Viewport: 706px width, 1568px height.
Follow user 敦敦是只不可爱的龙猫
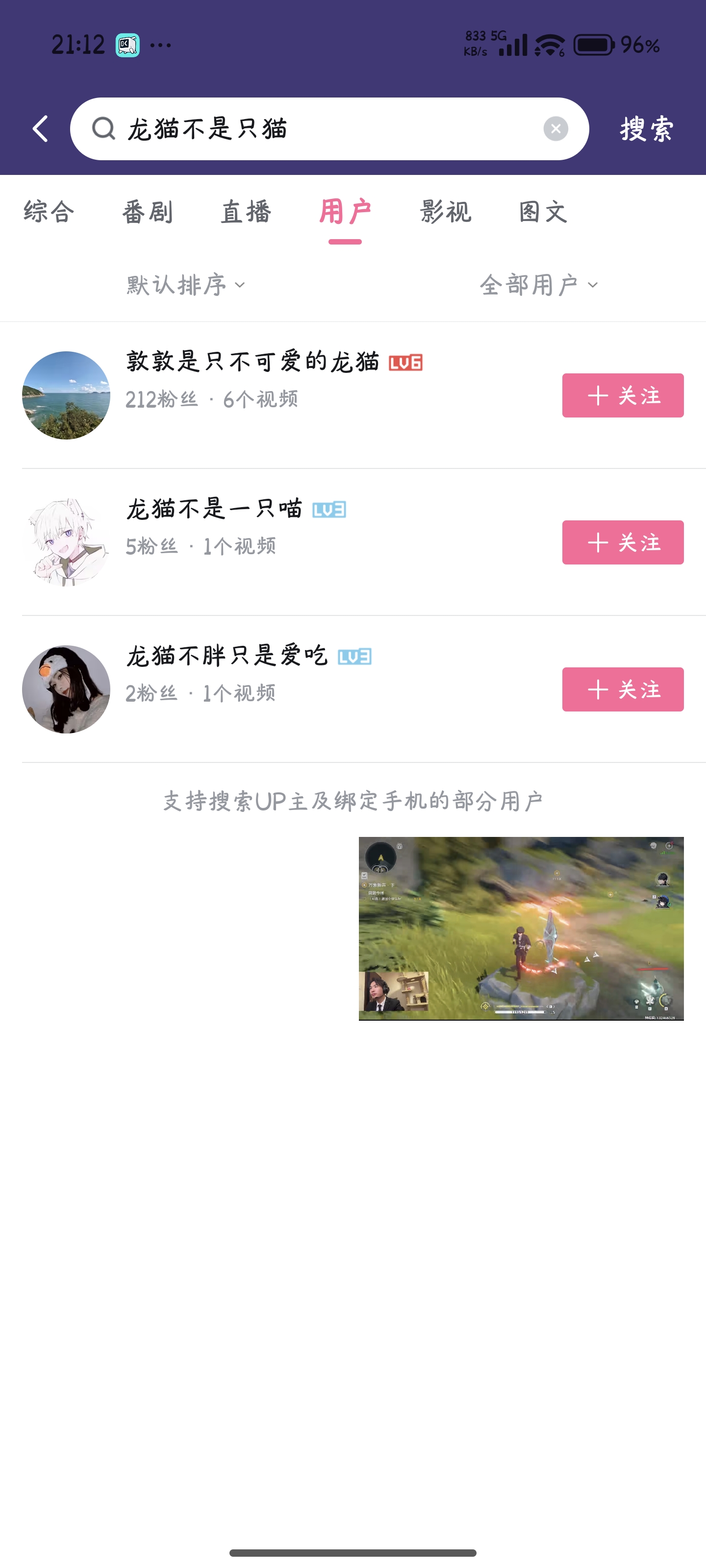coord(622,395)
